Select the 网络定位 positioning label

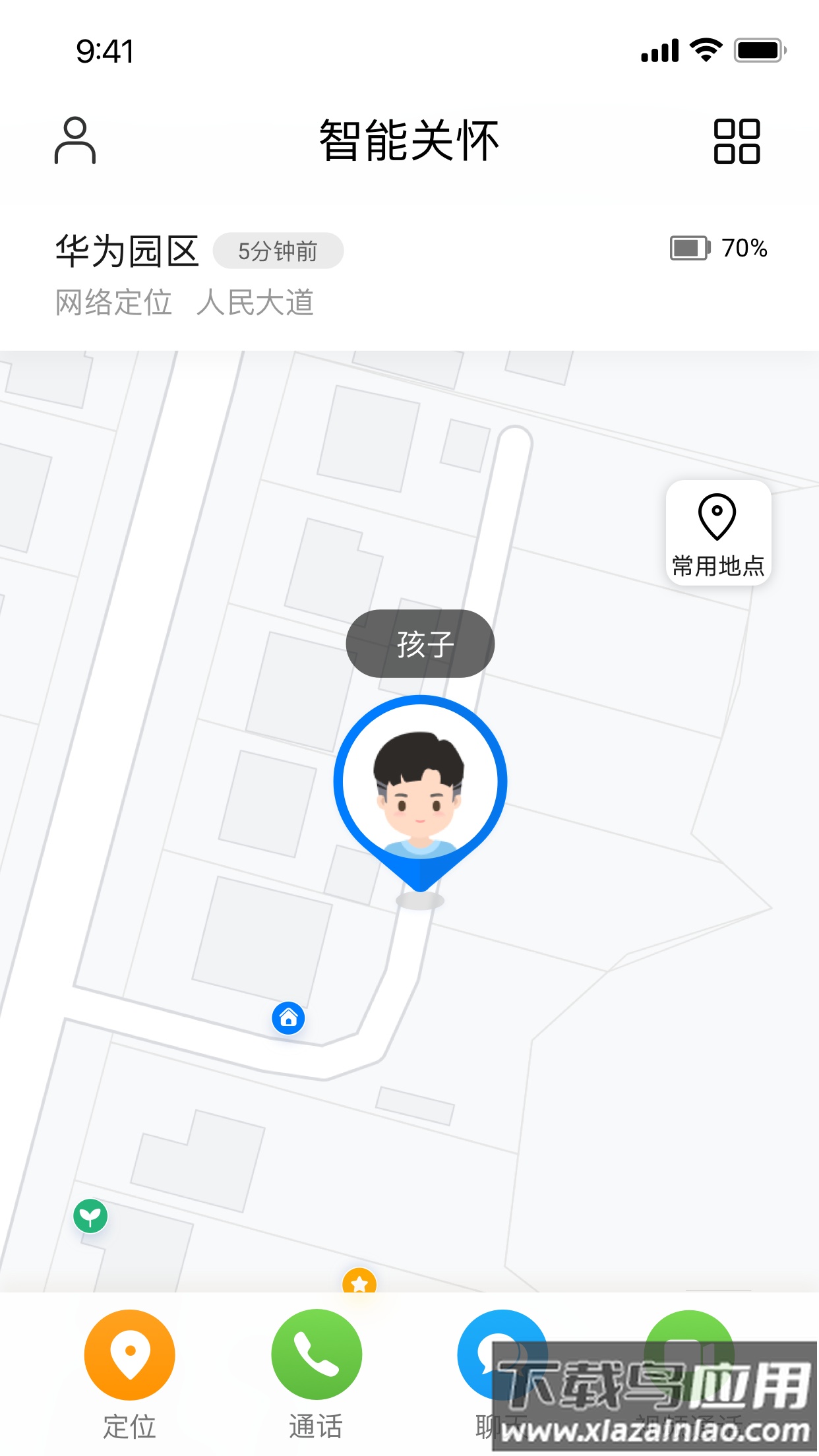point(114,302)
